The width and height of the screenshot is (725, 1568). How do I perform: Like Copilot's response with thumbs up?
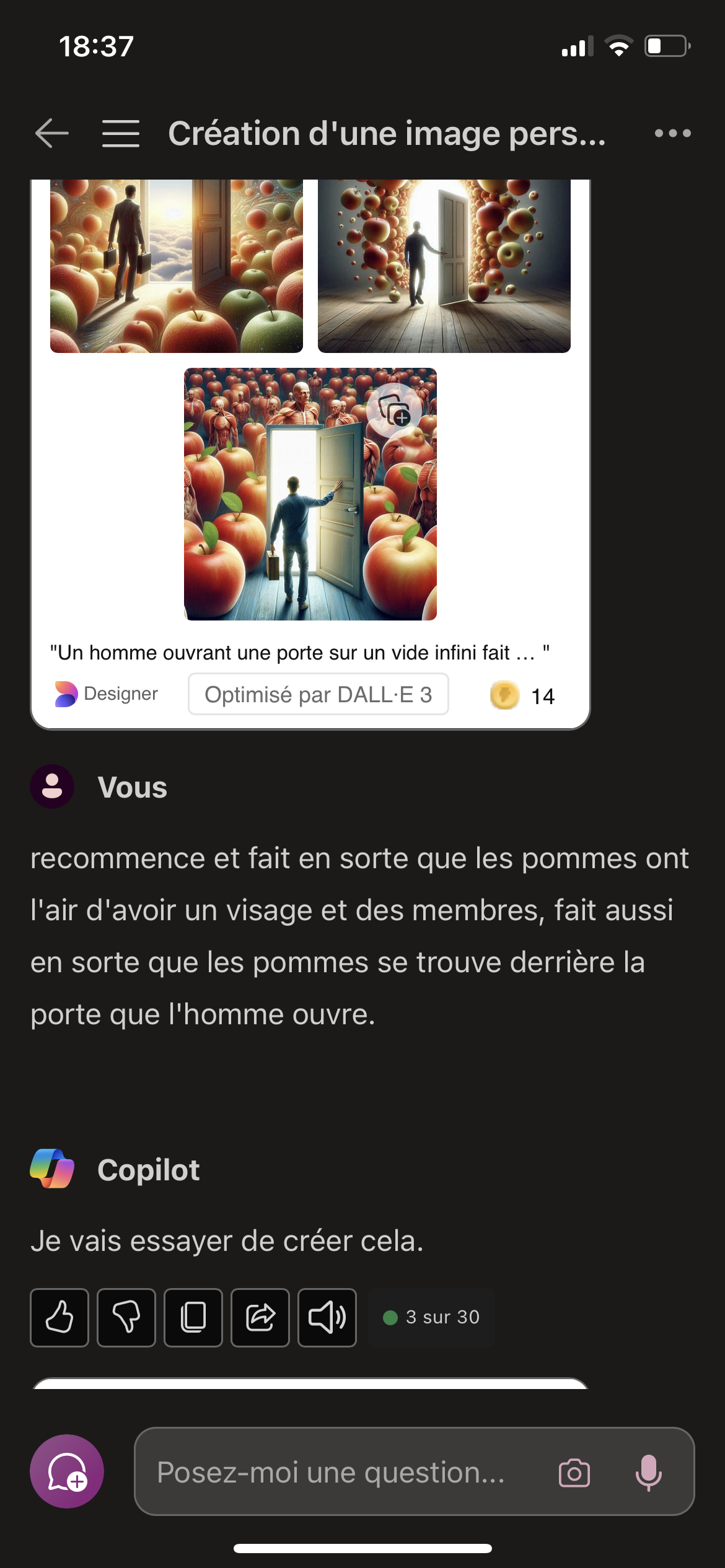click(59, 1317)
